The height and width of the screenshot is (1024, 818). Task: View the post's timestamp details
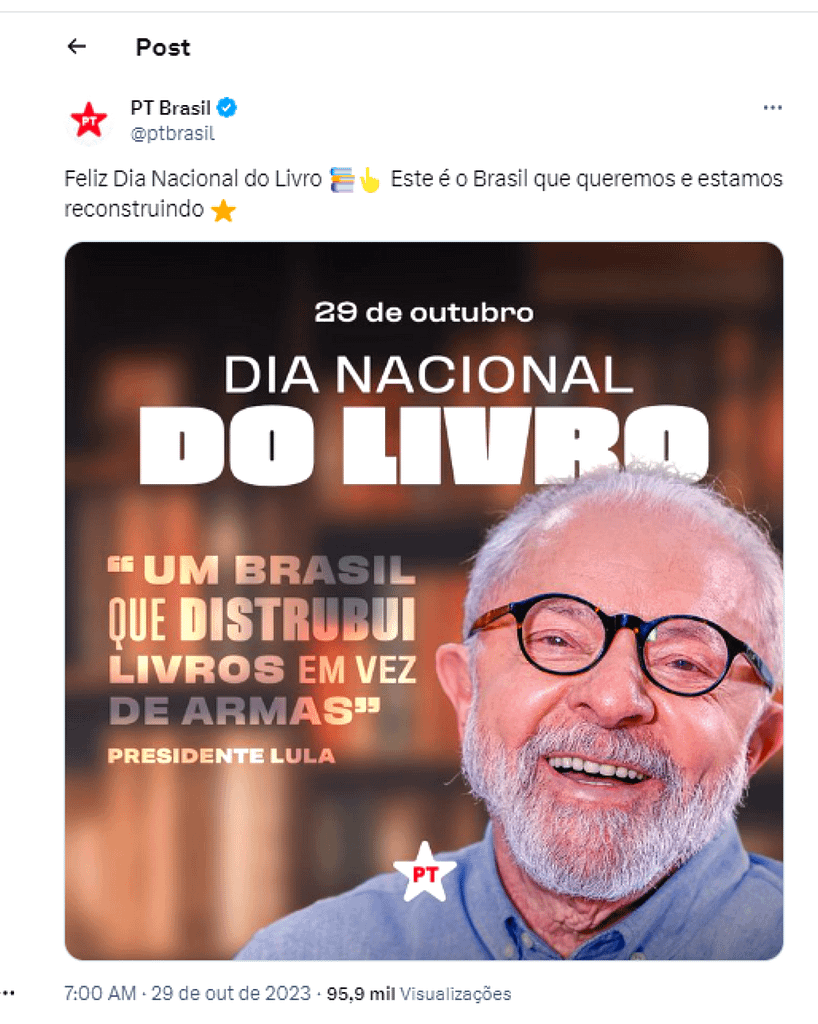coord(187,994)
